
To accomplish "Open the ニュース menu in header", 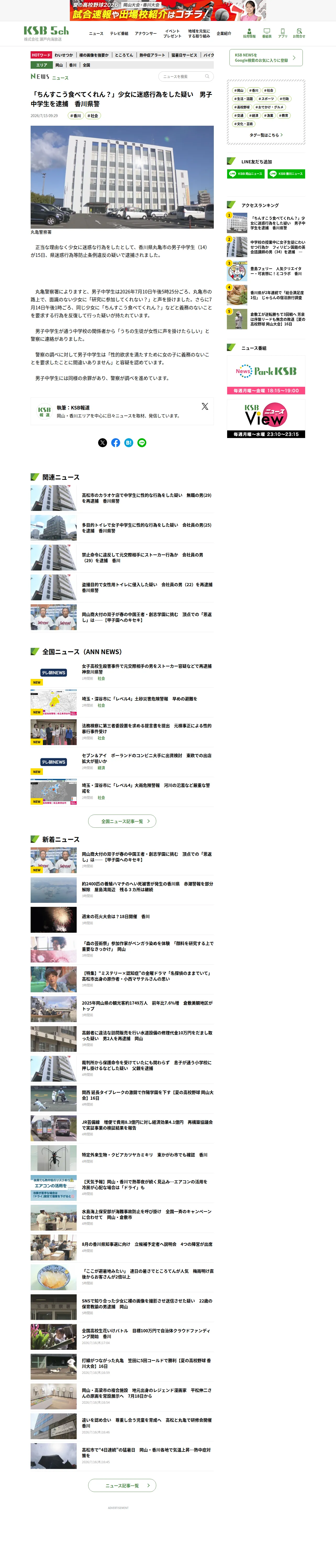I will click(96, 33).
